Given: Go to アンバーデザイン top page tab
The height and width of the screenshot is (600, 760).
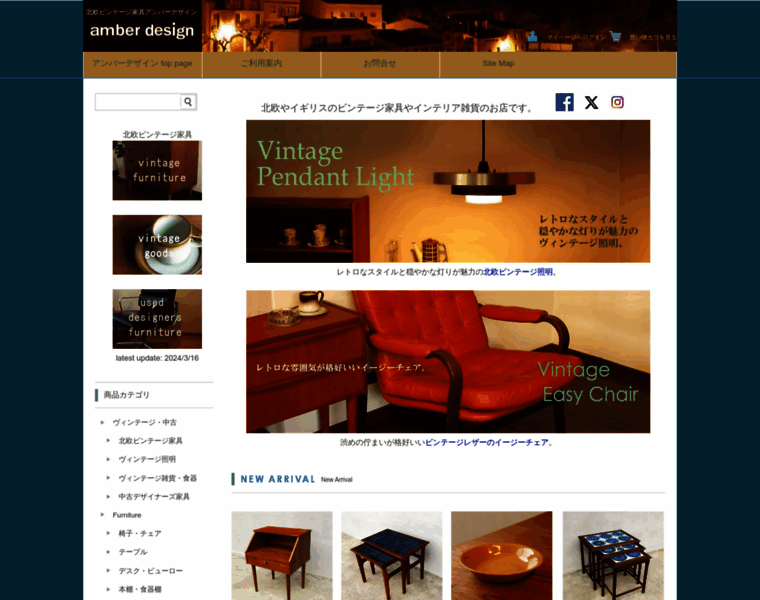Looking at the screenshot, I should point(142,63).
